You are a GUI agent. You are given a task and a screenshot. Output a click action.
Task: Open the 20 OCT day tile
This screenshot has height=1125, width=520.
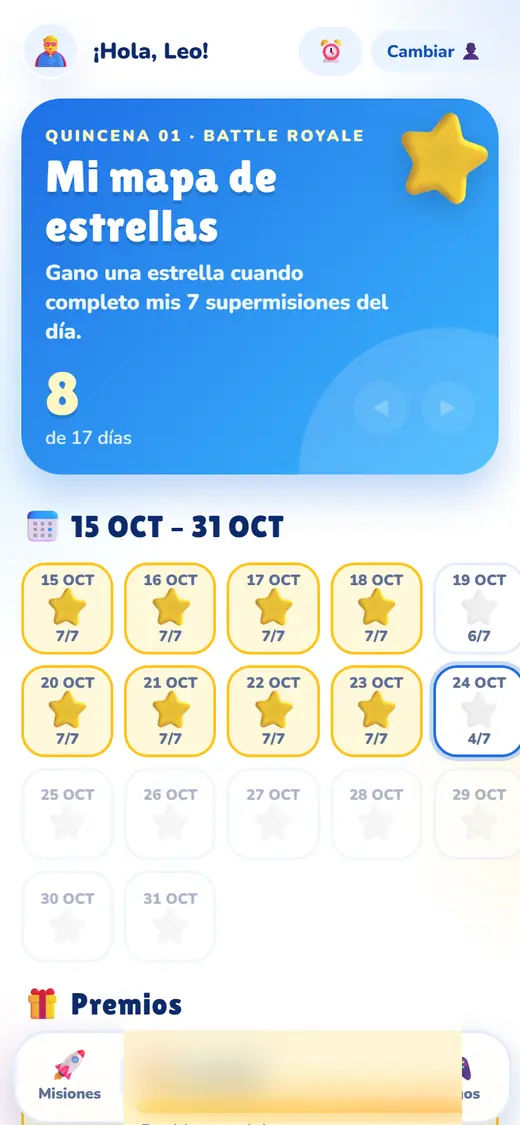[67, 711]
